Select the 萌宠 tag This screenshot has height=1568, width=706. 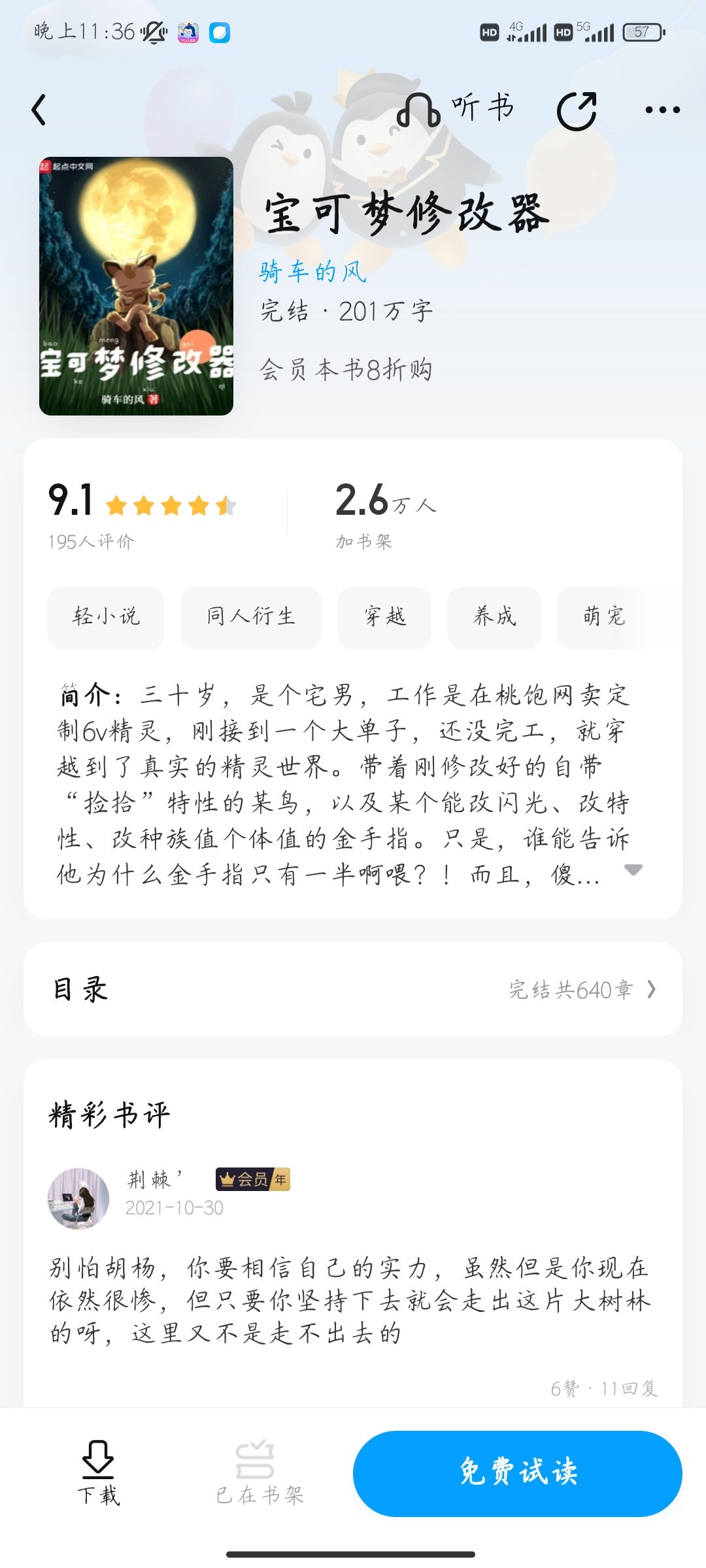[x=604, y=617]
